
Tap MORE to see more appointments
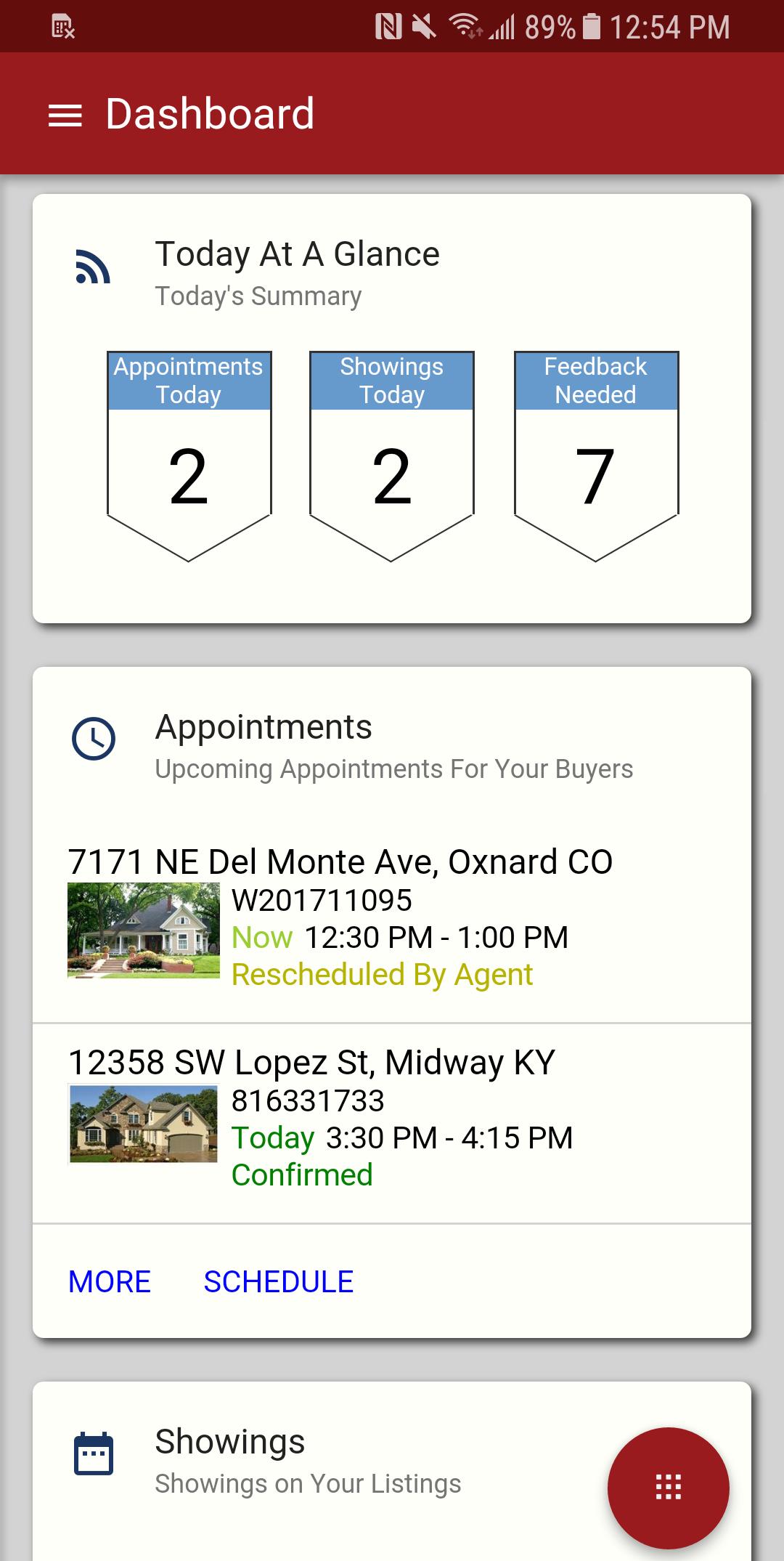click(x=110, y=1282)
